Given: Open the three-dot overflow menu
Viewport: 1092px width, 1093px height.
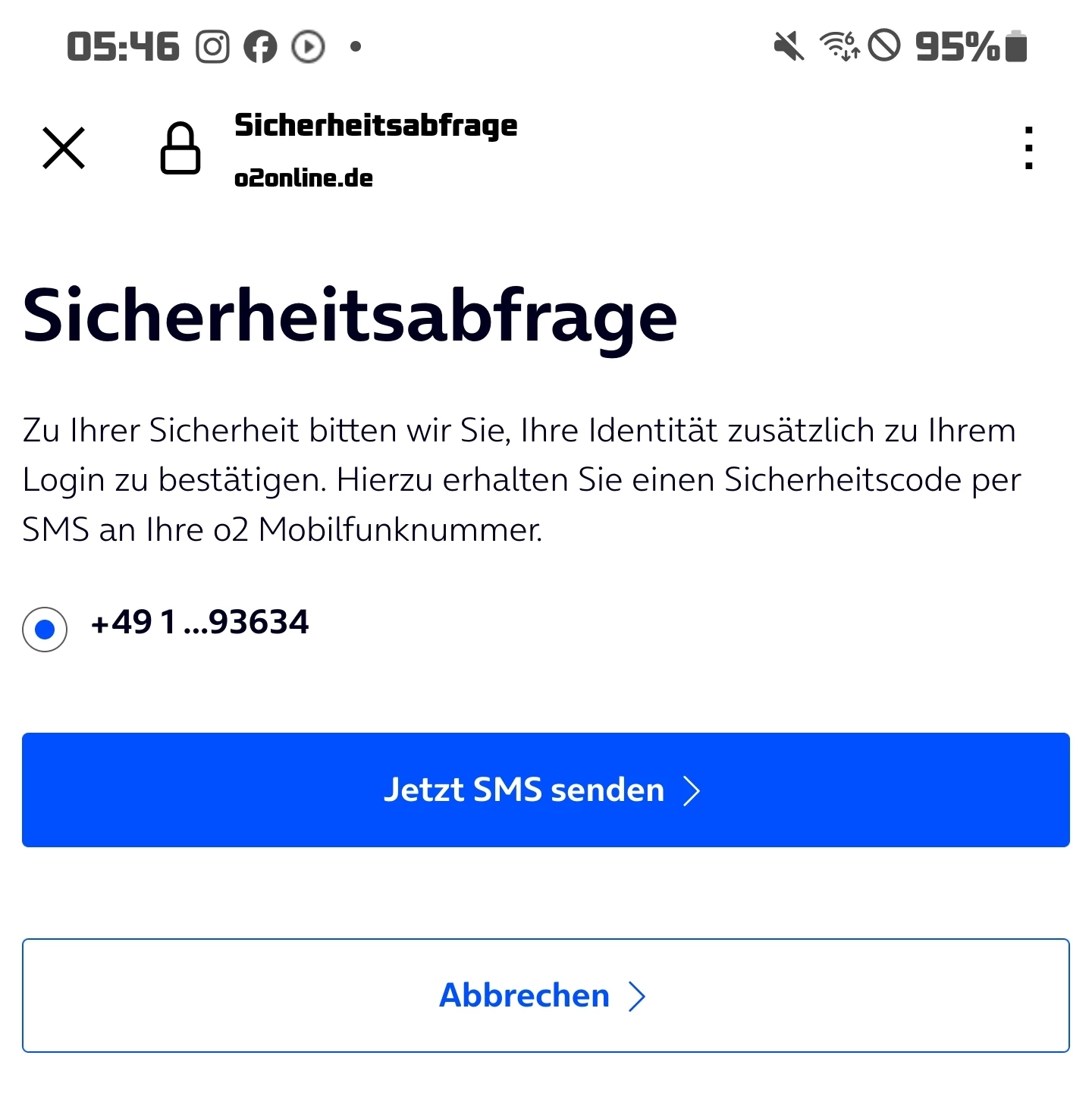Looking at the screenshot, I should (x=1028, y=148).
